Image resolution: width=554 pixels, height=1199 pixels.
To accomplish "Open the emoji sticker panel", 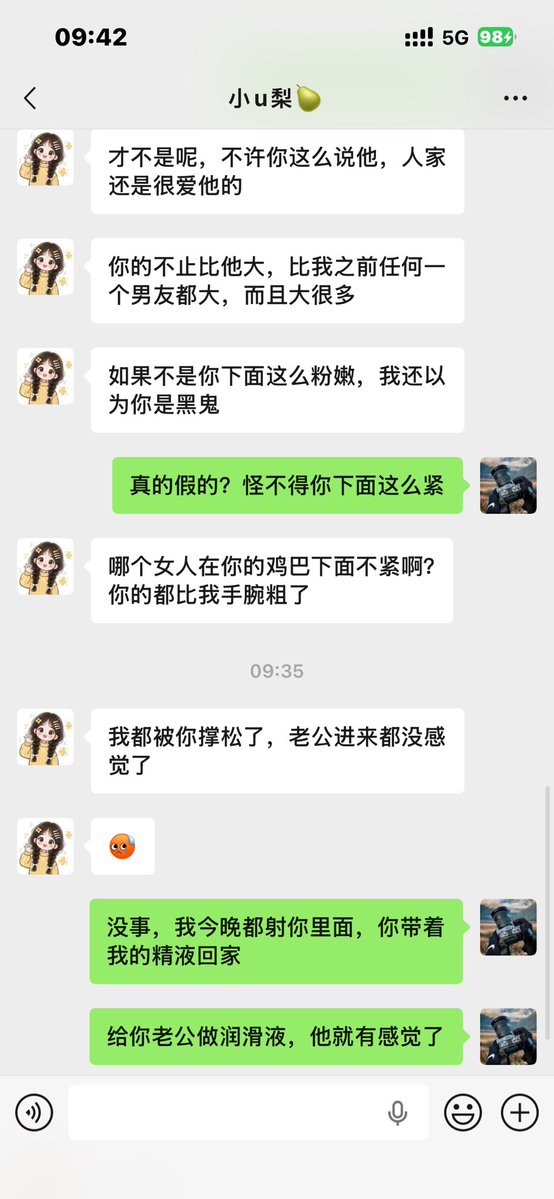I will coord(464,1112).
